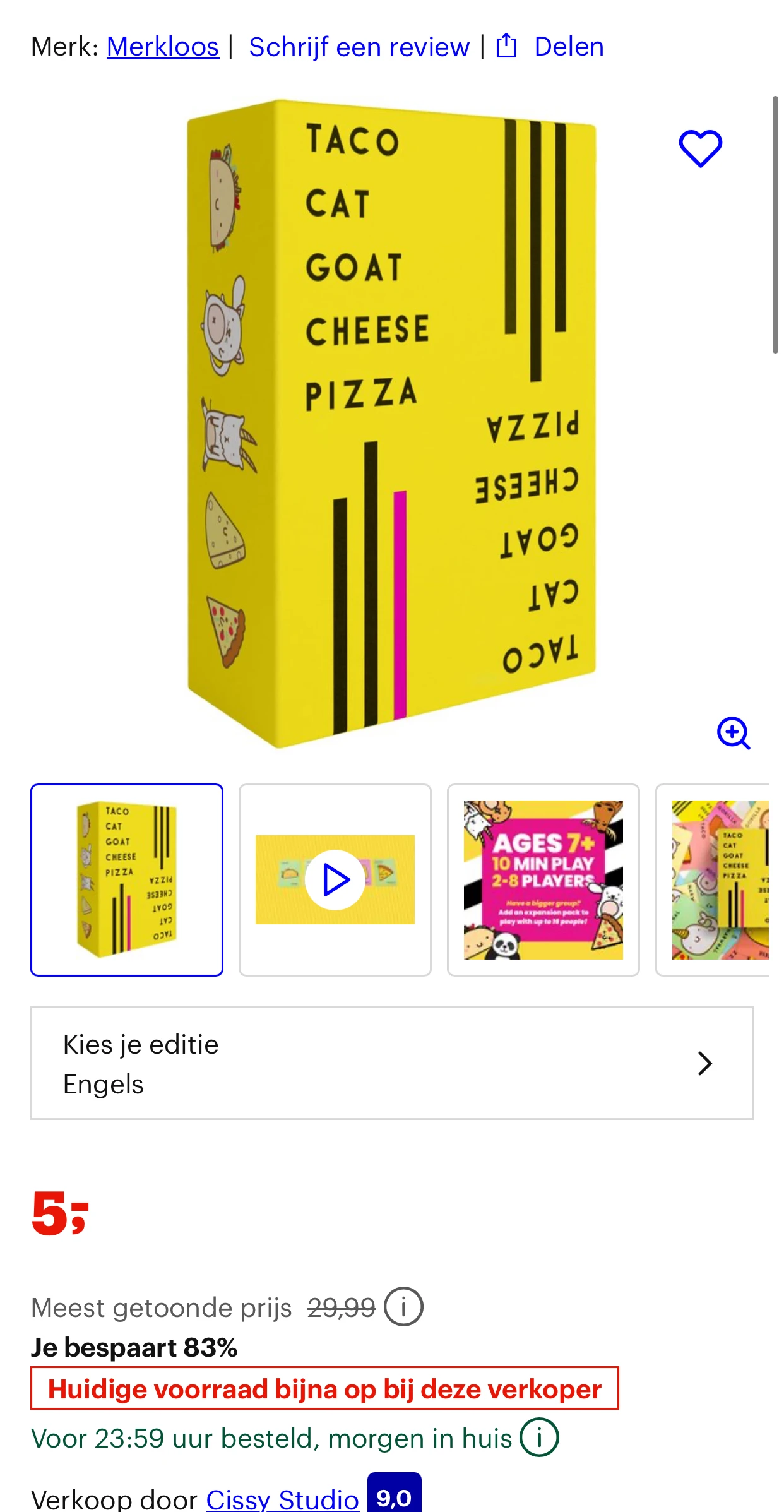
Task: Select the AGES 7+ promo thumbnail
Action: (x=543, y=879)
